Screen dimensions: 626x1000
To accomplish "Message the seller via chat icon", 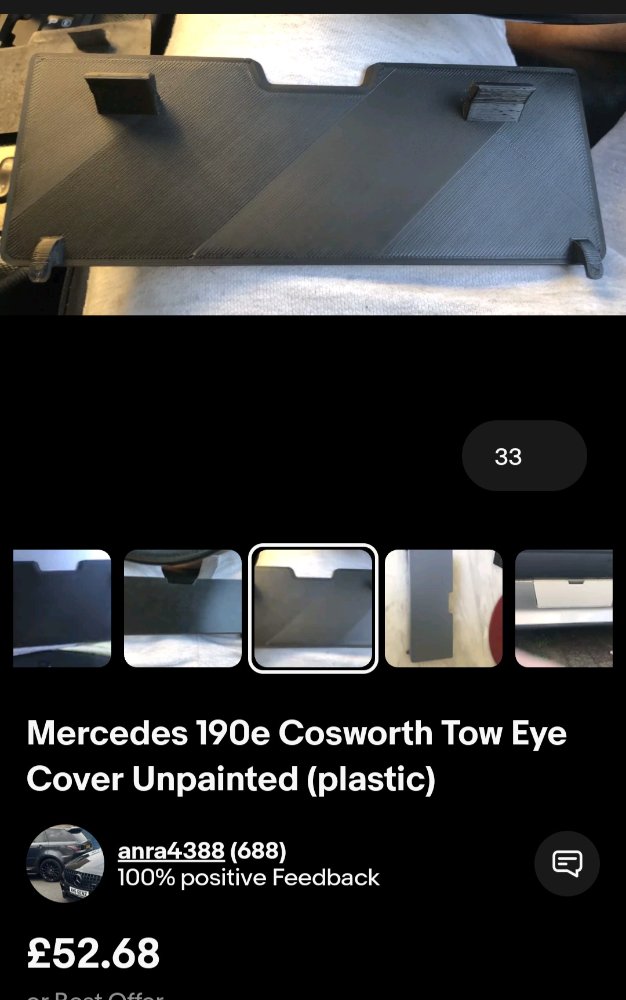I will pos(567,863).
